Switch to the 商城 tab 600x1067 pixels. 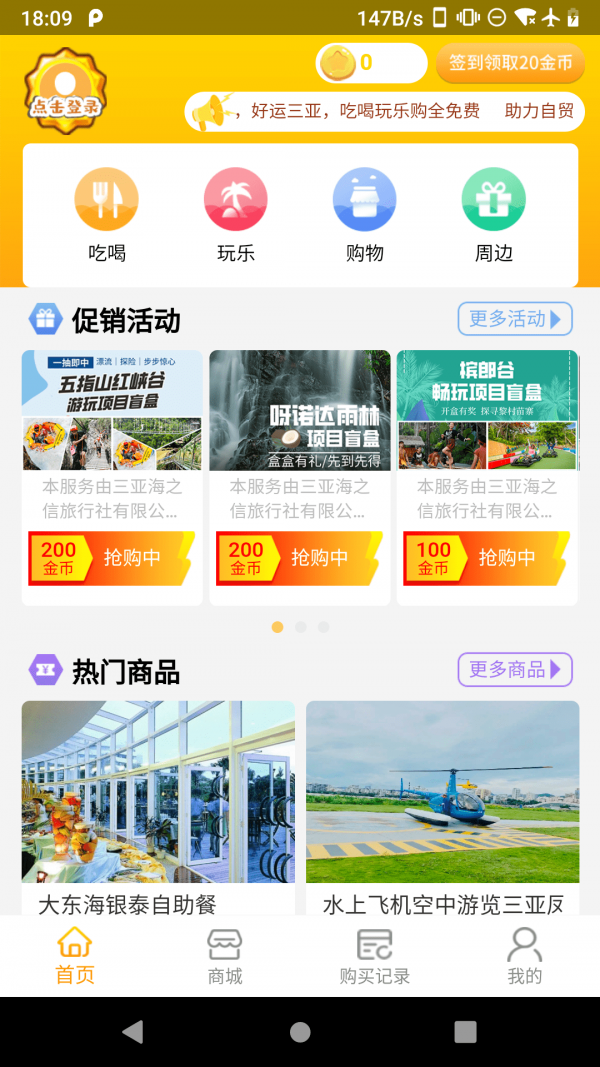[225, 956]
